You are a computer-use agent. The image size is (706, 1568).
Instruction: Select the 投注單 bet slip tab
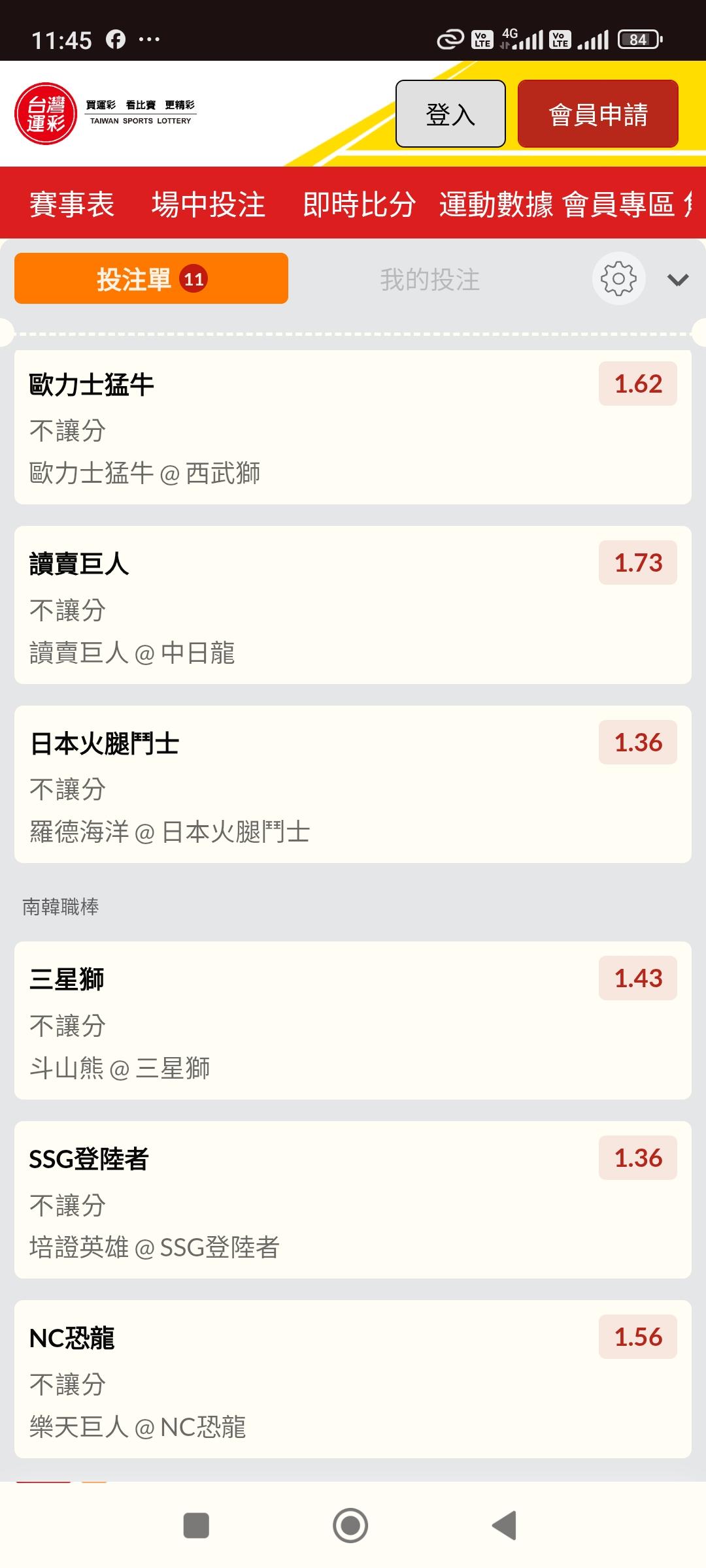click(151, 279)
